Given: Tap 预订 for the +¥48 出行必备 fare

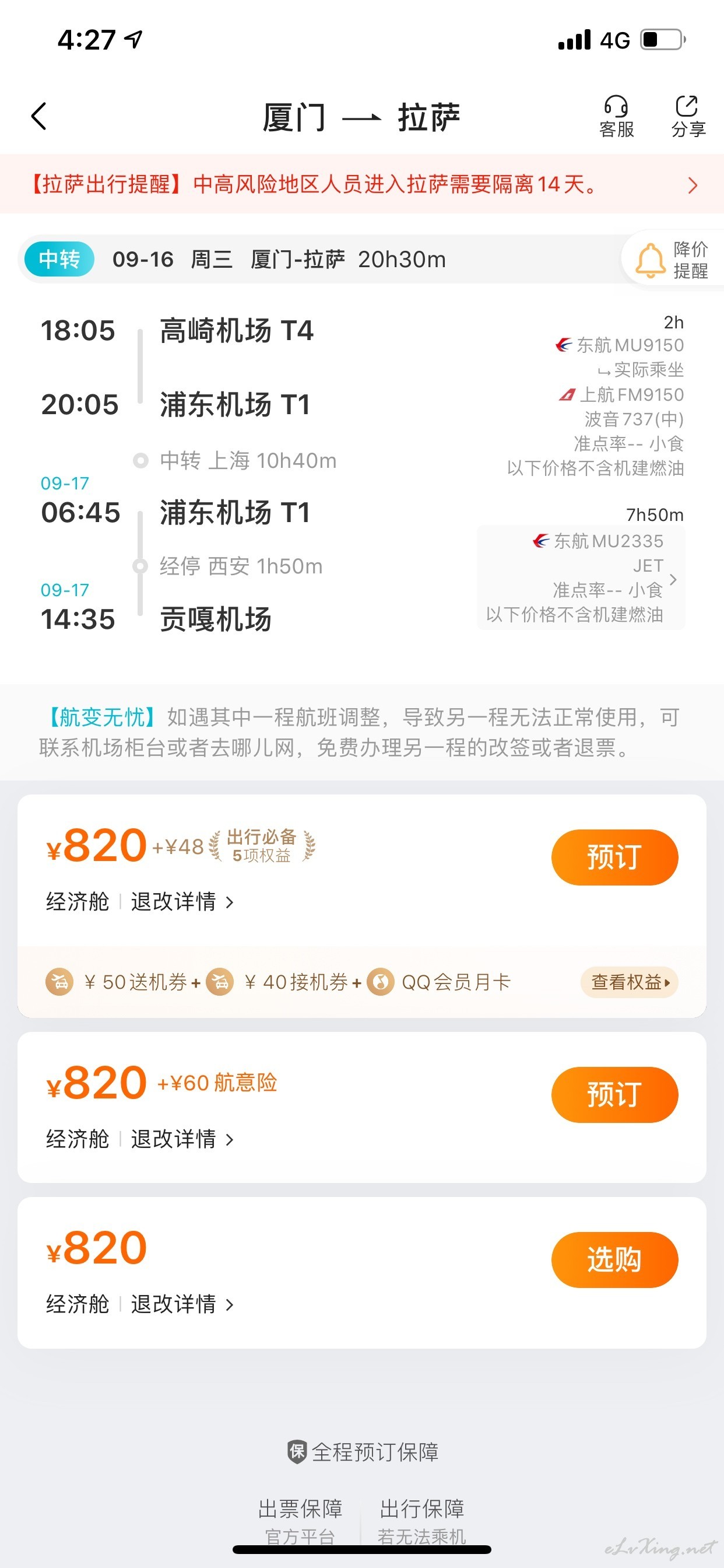Looking at the screenshot, I should point(614,857).
